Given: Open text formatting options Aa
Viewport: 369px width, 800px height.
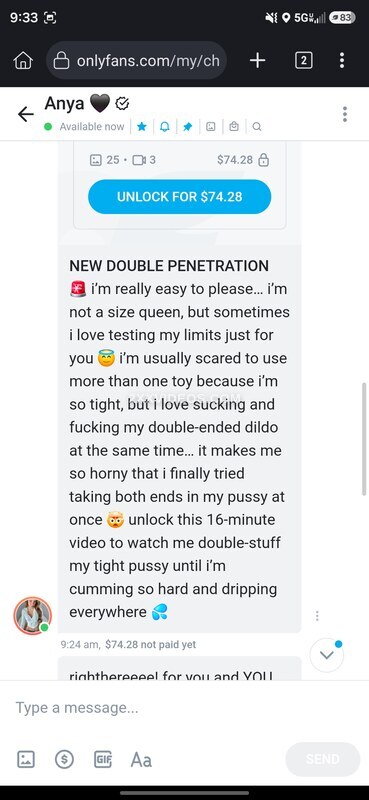Looking at the screenshot, I should click(141, 760).
